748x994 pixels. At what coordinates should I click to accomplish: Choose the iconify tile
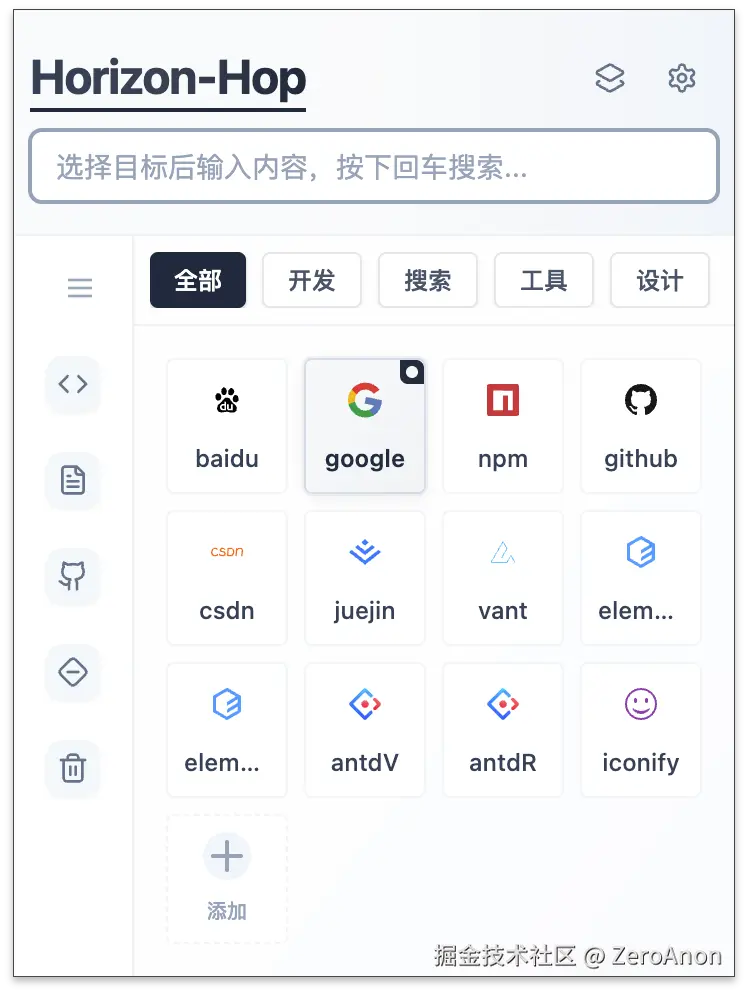[641, 731]
